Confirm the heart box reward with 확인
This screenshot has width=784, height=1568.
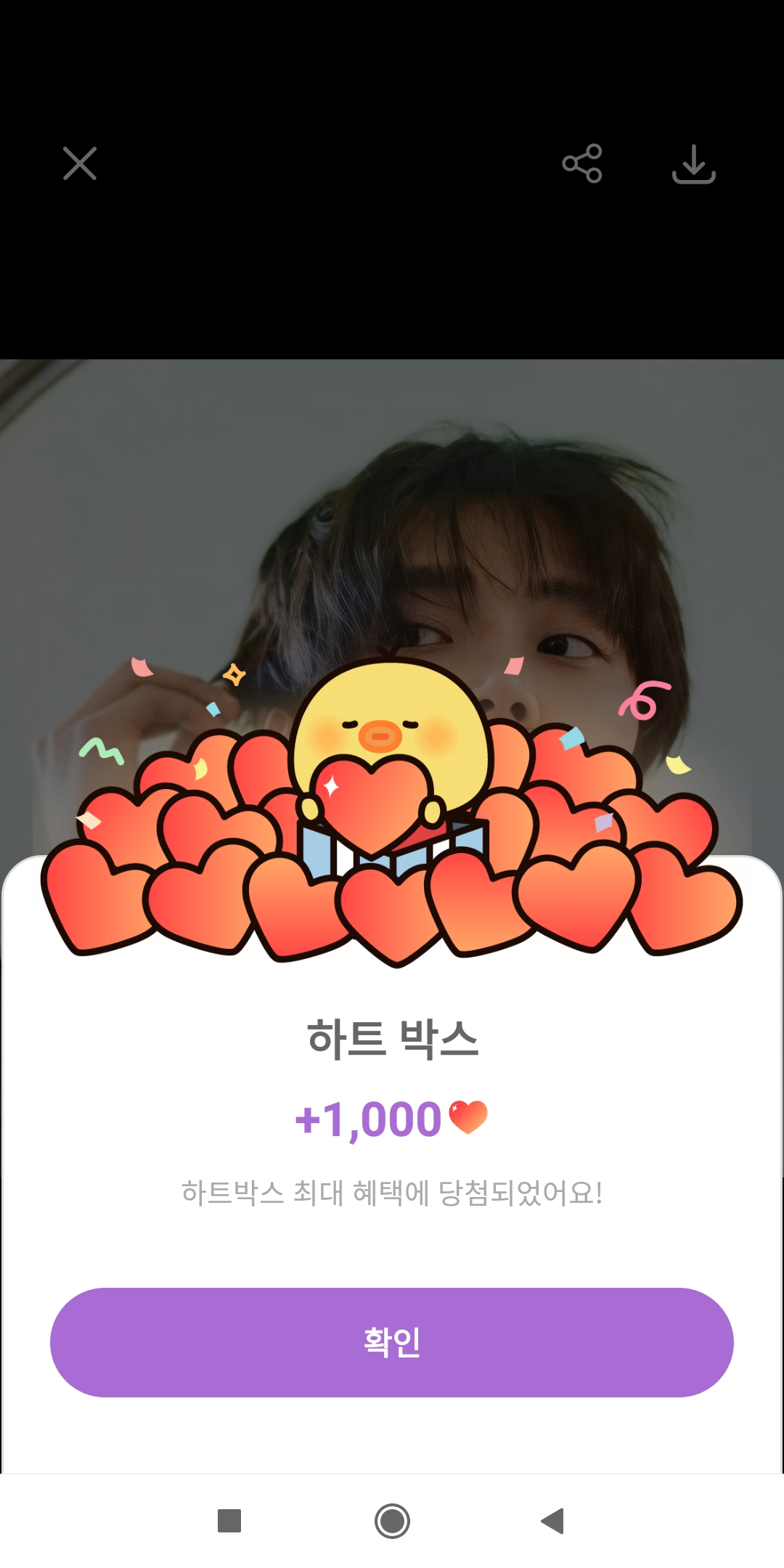(392, 1342)
